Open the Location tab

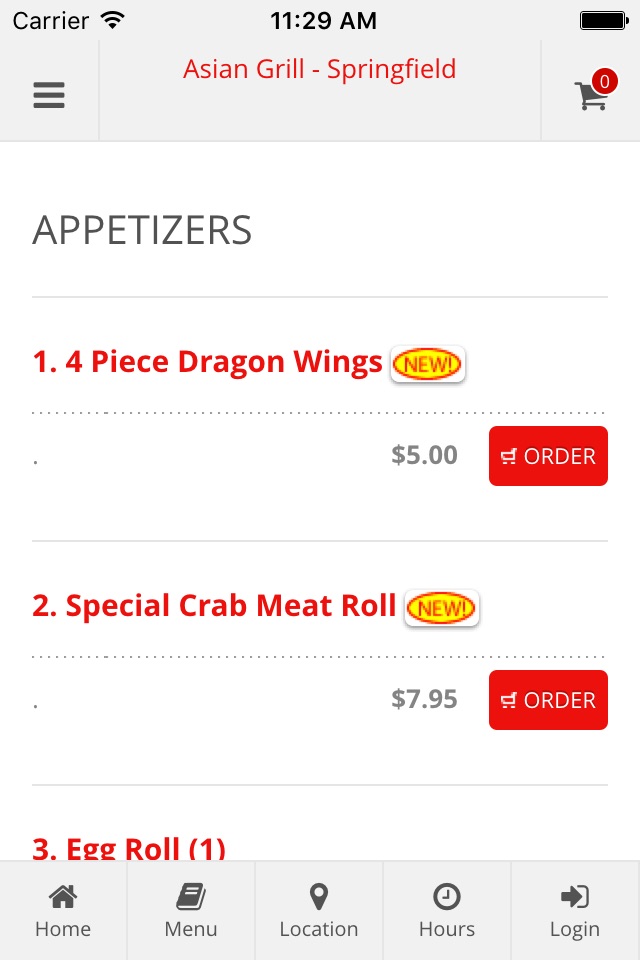coord(319,911)
